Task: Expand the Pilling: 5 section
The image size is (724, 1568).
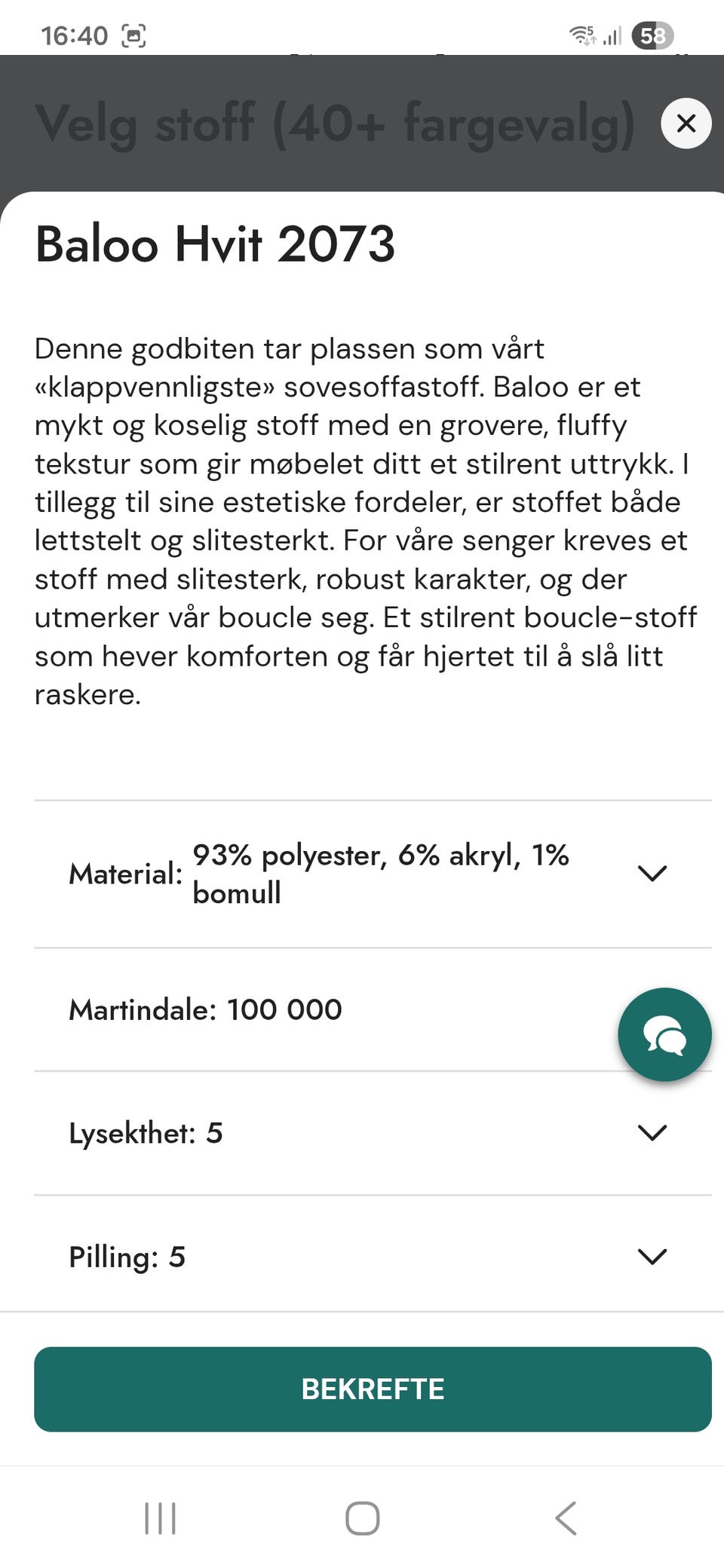Action: (x=652, y=1256)
